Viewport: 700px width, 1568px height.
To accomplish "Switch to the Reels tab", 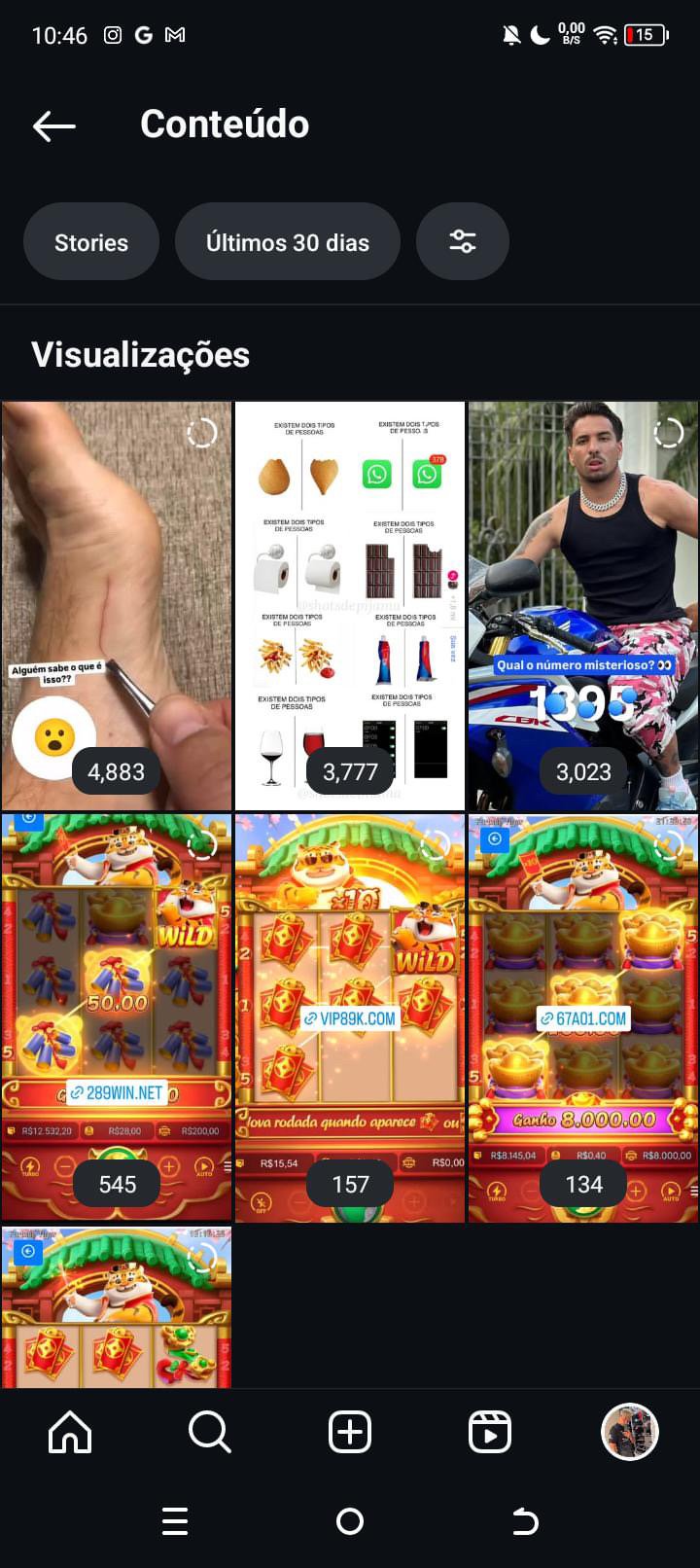I will coord(490,1432).
